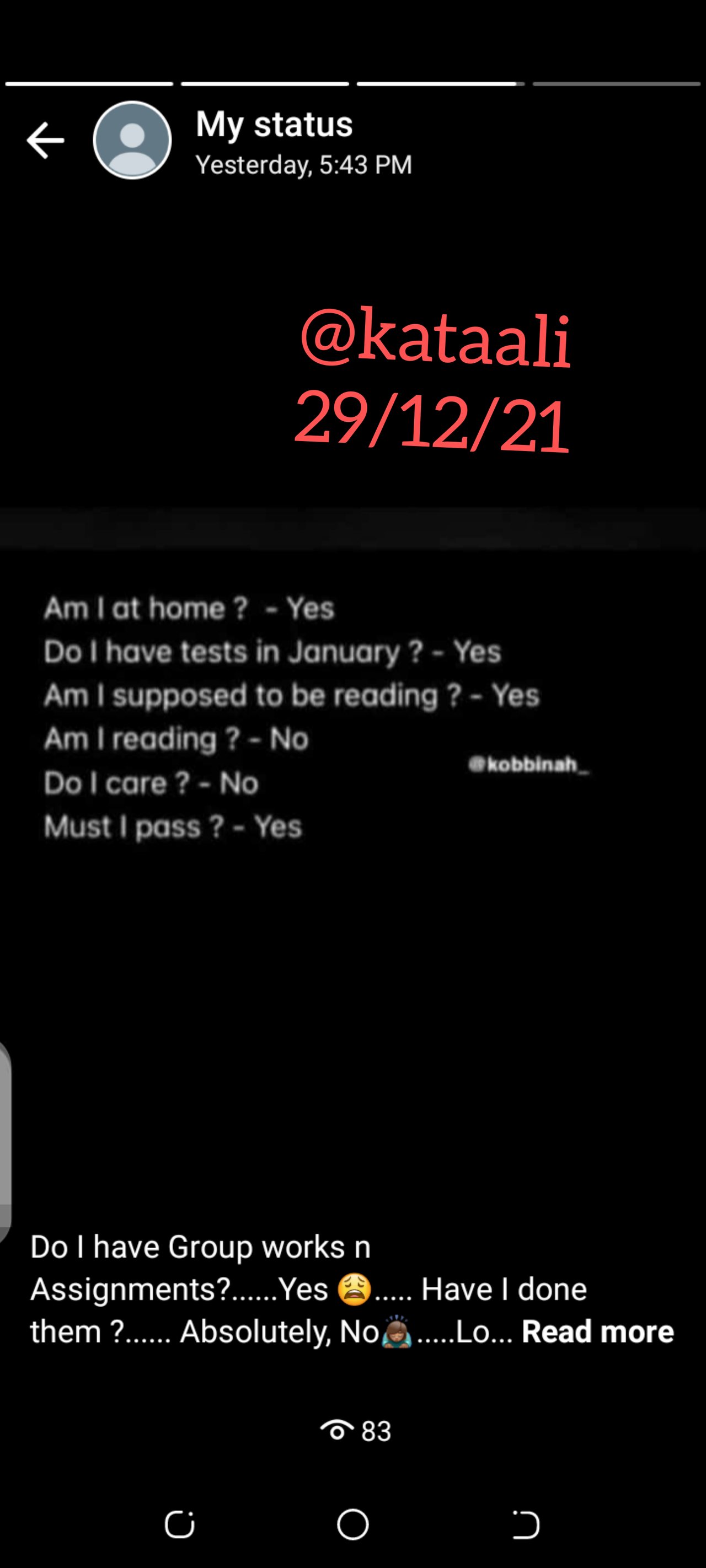Go back using the top arrow
The image size is (706, 1568).
click(46, 140)
